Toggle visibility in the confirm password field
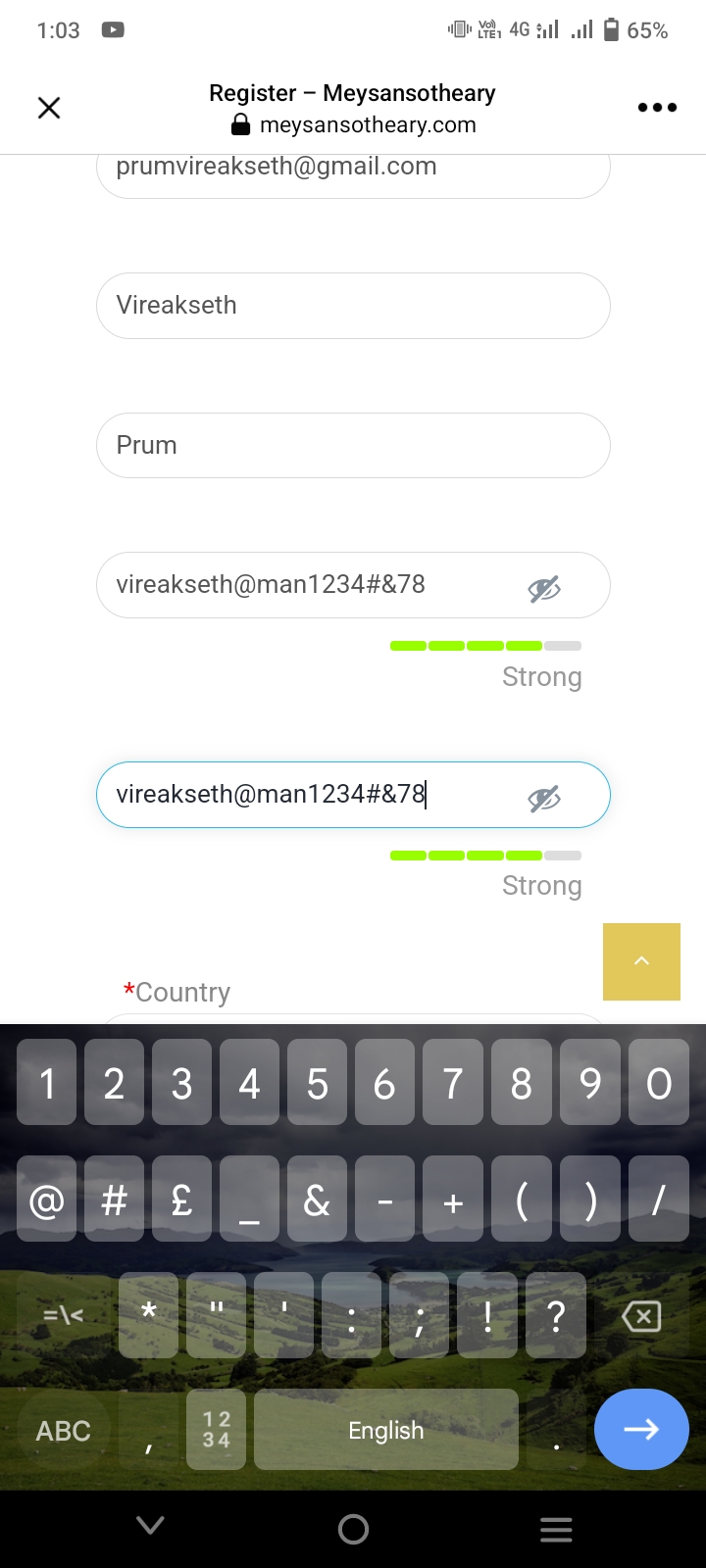706x1568 pixels. (544, 799)
